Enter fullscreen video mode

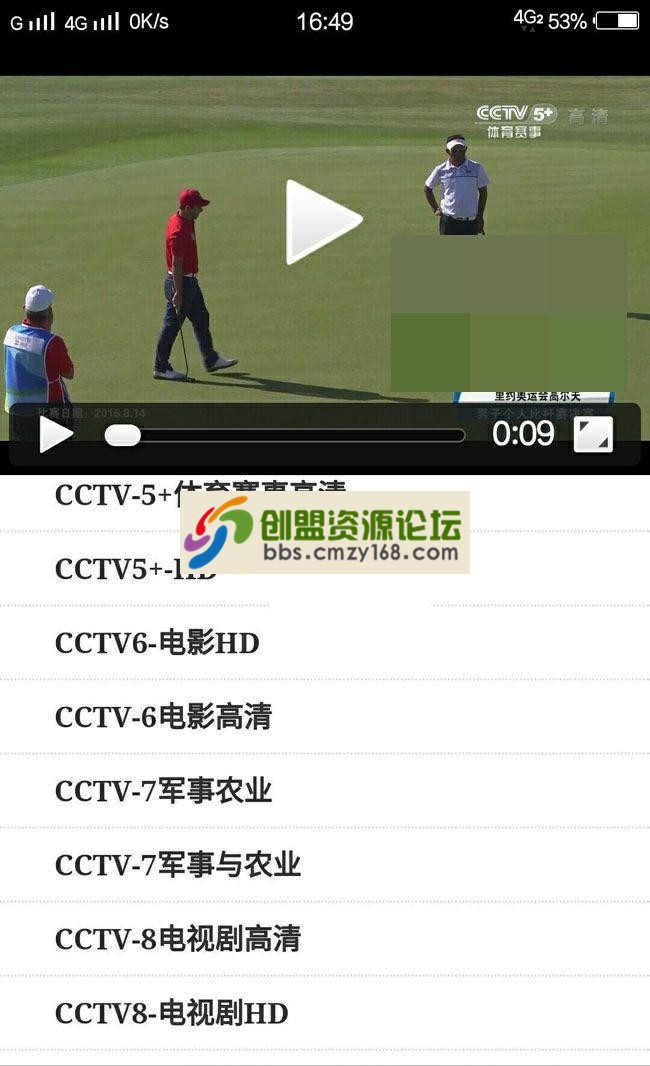(x=593, y=434)
